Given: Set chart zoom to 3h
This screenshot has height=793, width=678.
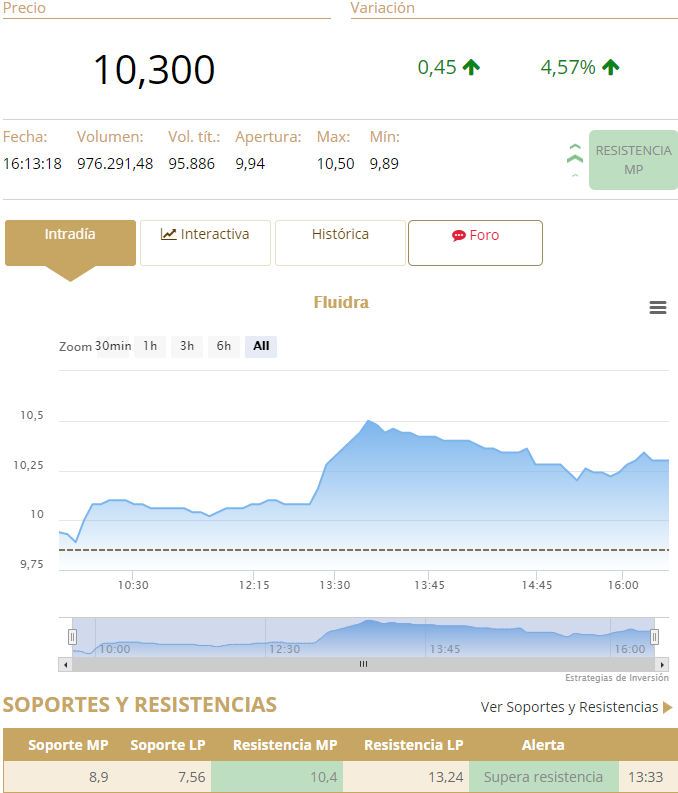Looking at the screenshot, I should click(x=187, y=346).
